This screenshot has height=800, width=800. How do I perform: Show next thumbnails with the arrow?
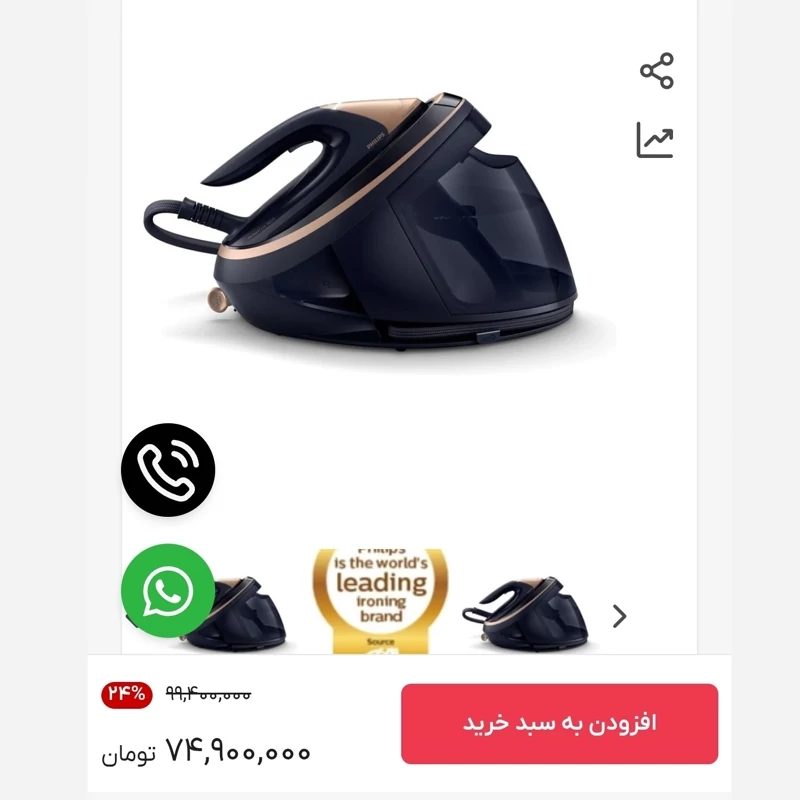coord(620,616)
